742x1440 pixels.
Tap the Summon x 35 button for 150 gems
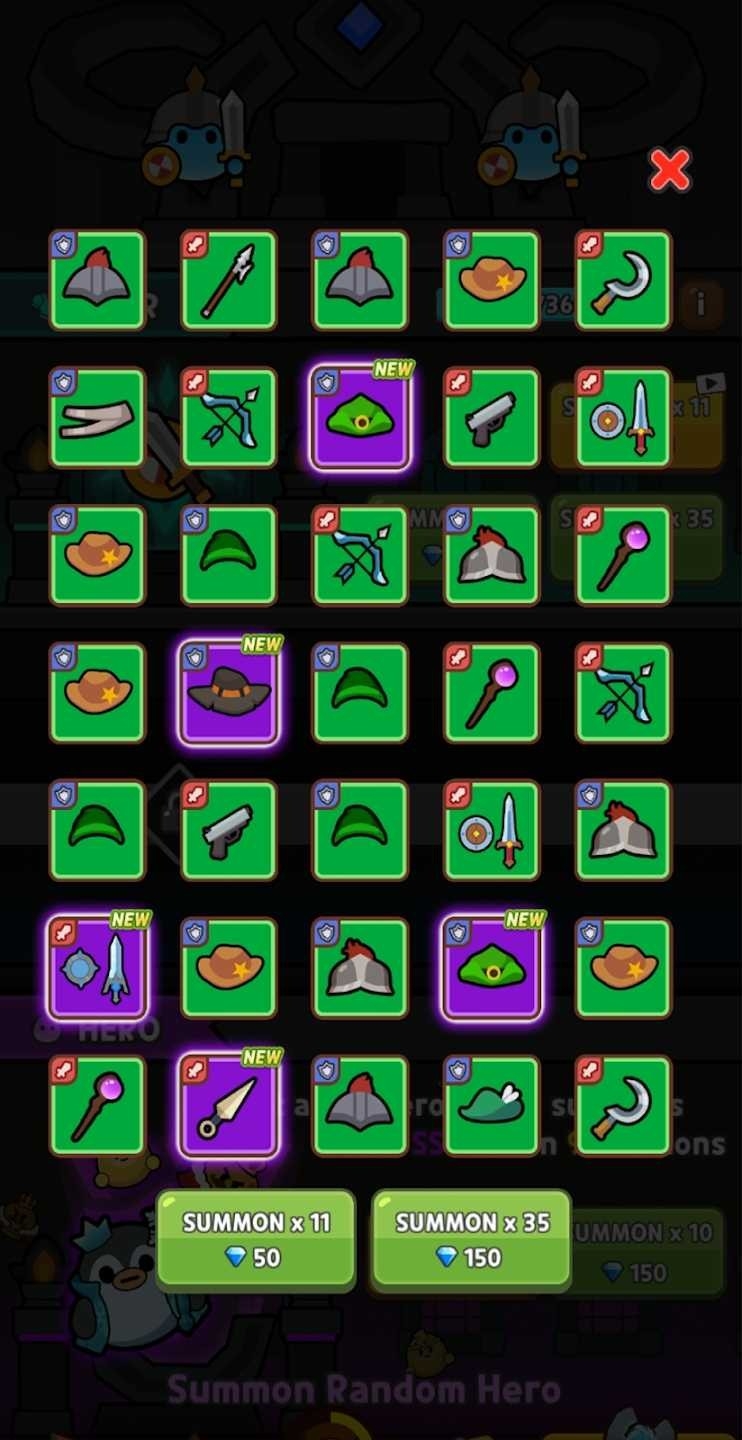tap(471, 1237)
